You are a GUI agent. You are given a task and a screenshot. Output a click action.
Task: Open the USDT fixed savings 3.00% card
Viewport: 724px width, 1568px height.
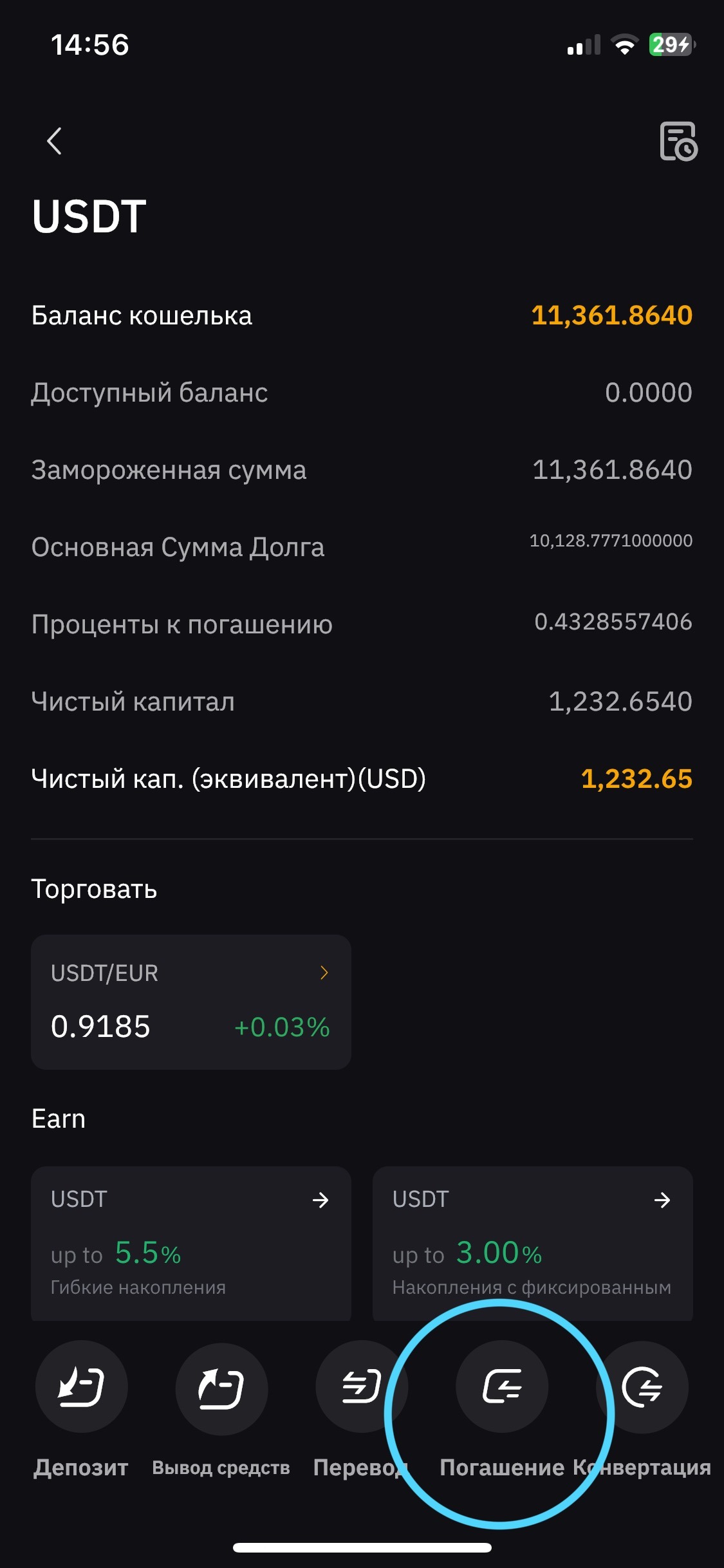pyautogui.click(x=532, y=1242)
